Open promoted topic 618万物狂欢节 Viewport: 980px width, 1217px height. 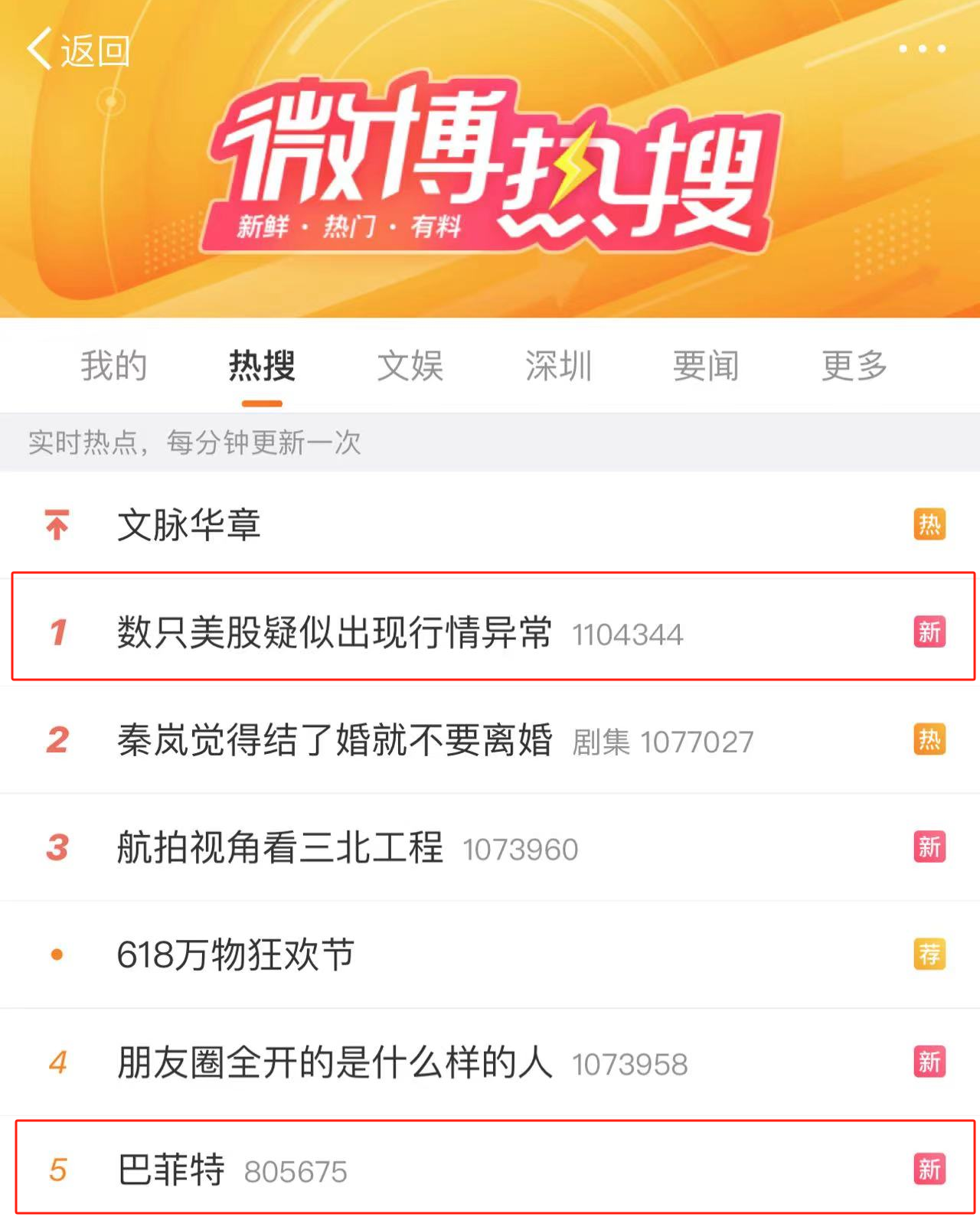(236, 955)
